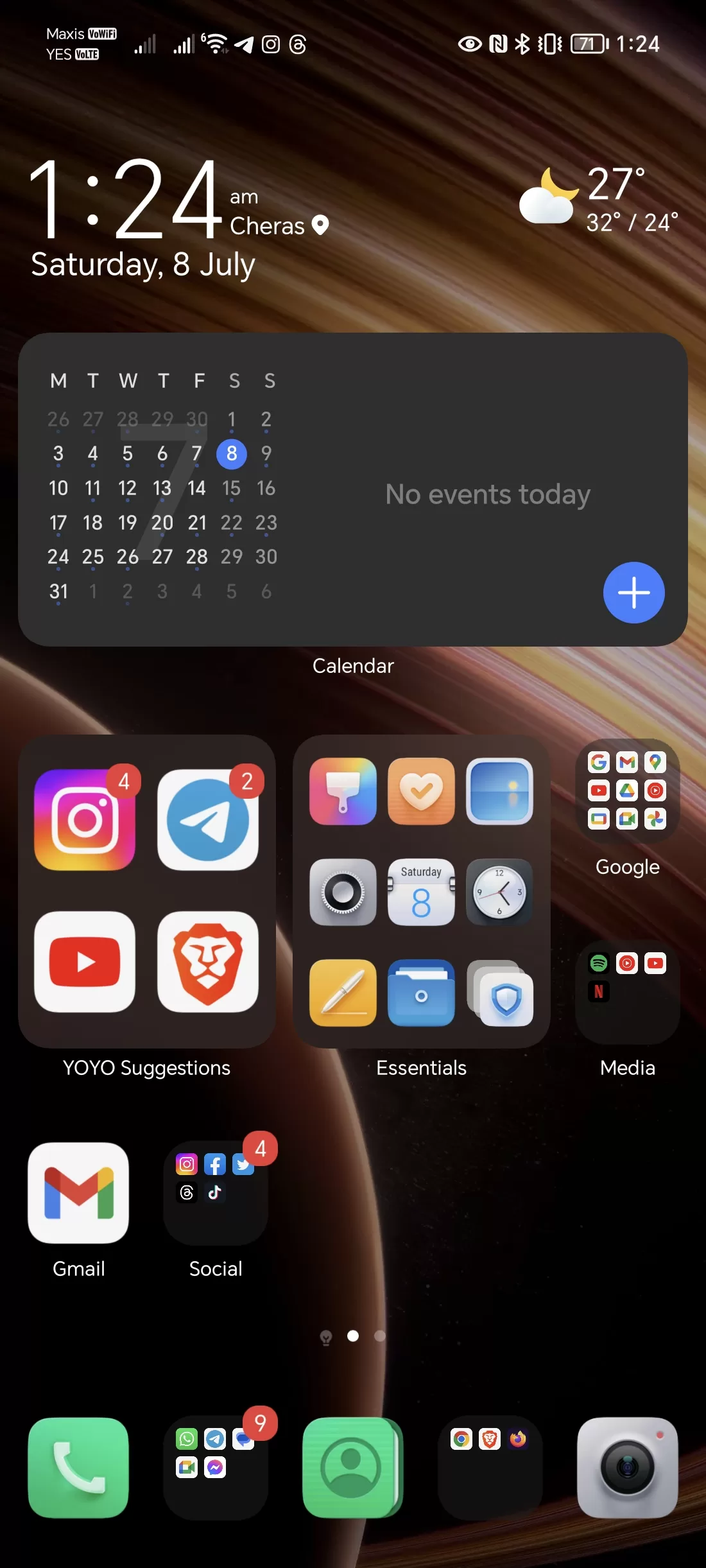Select 15 in the calendar widget
This screenshot has width=706, height=1568.
tap(231, 488)
